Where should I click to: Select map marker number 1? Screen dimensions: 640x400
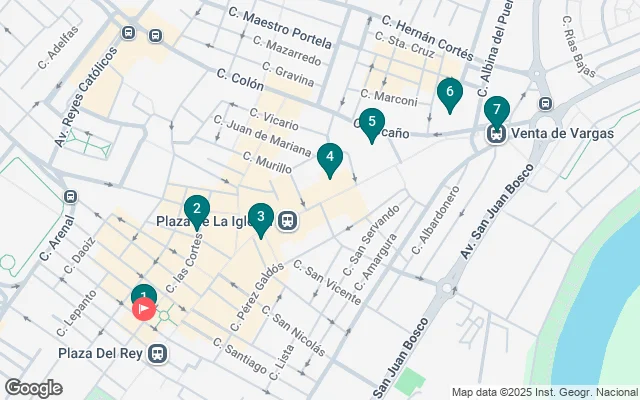[x=142, y=293]
